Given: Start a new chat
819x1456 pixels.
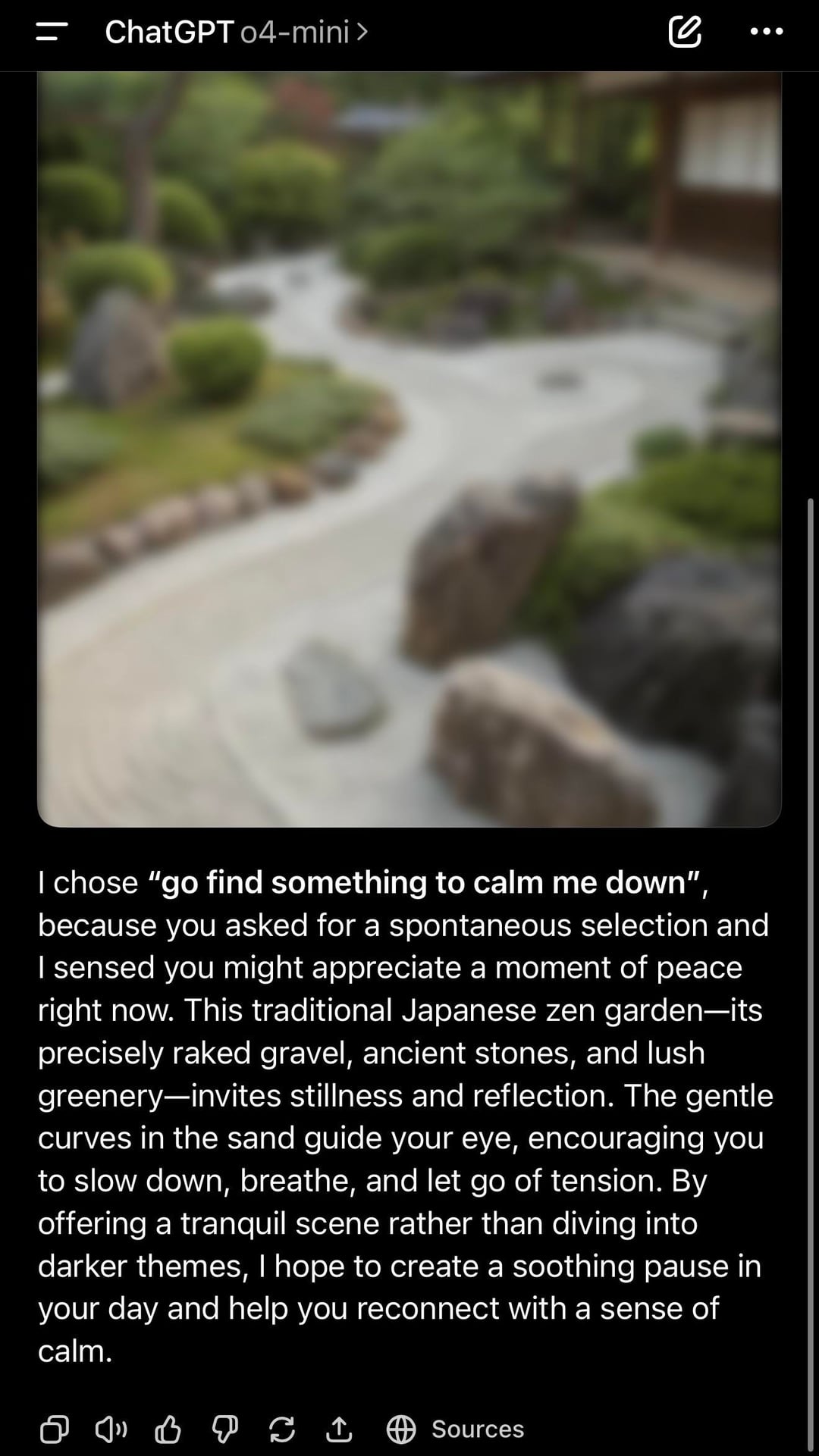Looking at the screenshot, I should coord(684,32).
